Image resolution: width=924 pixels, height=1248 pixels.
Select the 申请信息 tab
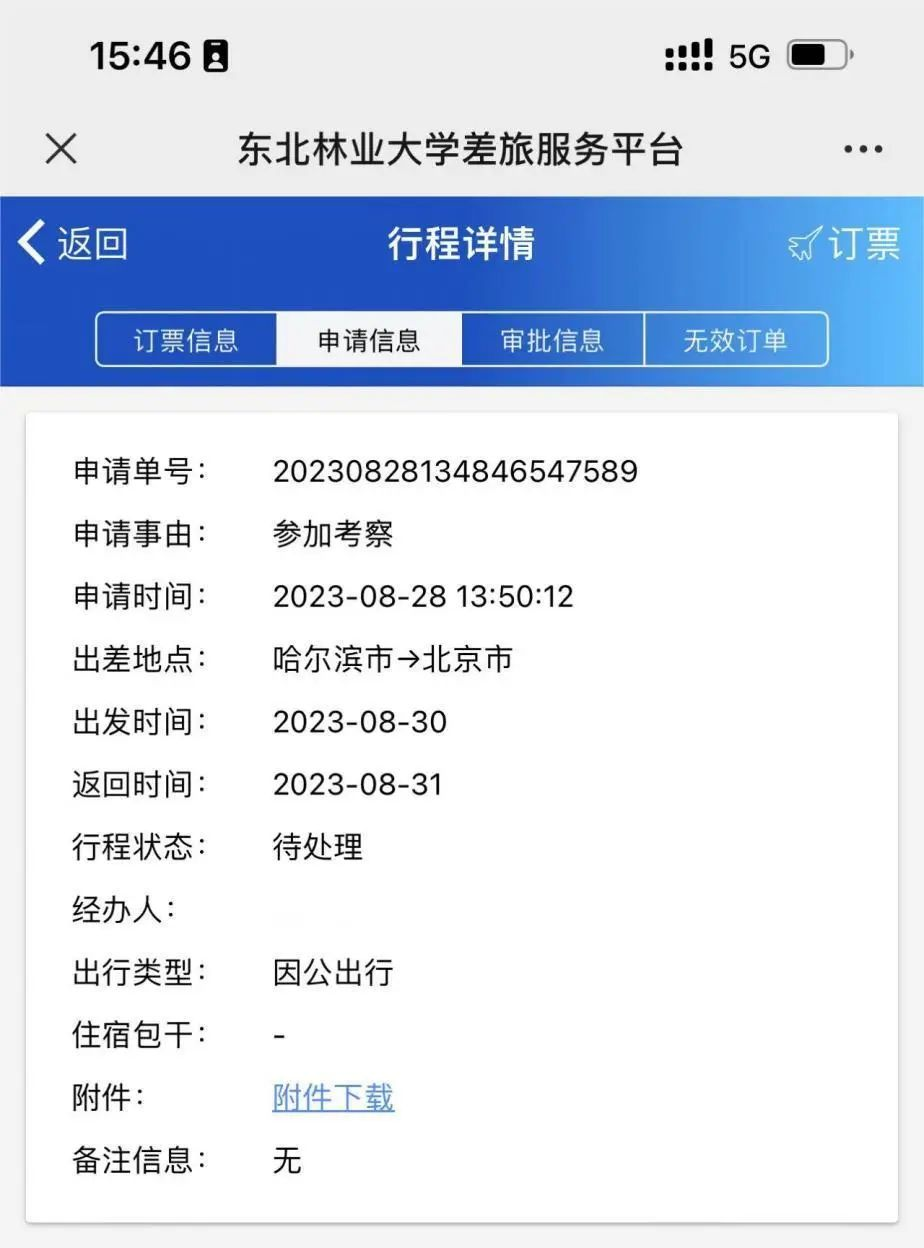(369, 340)
